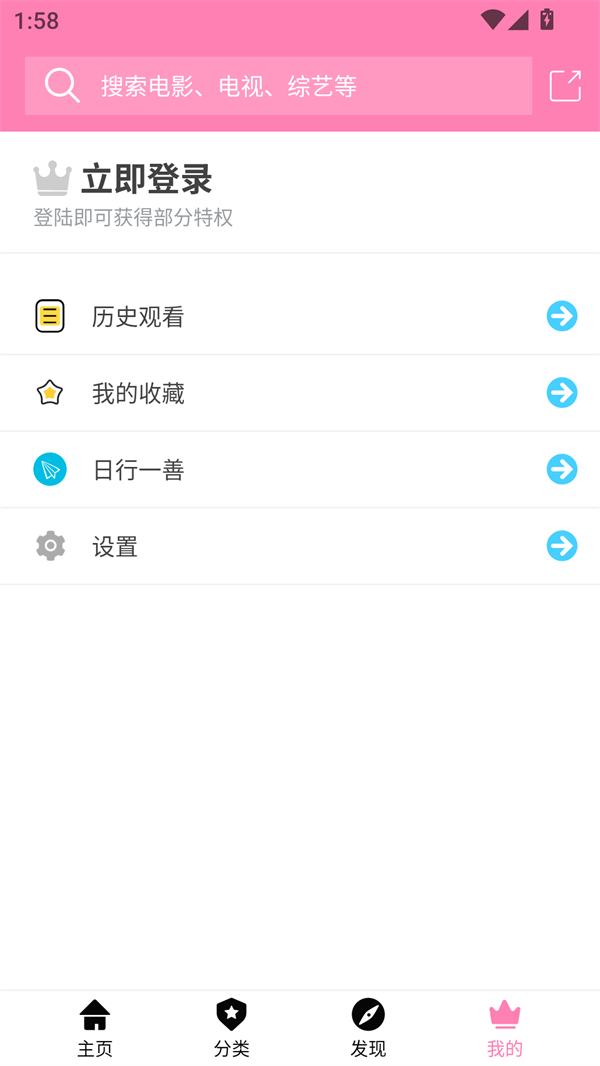
Task: Open the share icon in the top bar
Action: (565, 86)
